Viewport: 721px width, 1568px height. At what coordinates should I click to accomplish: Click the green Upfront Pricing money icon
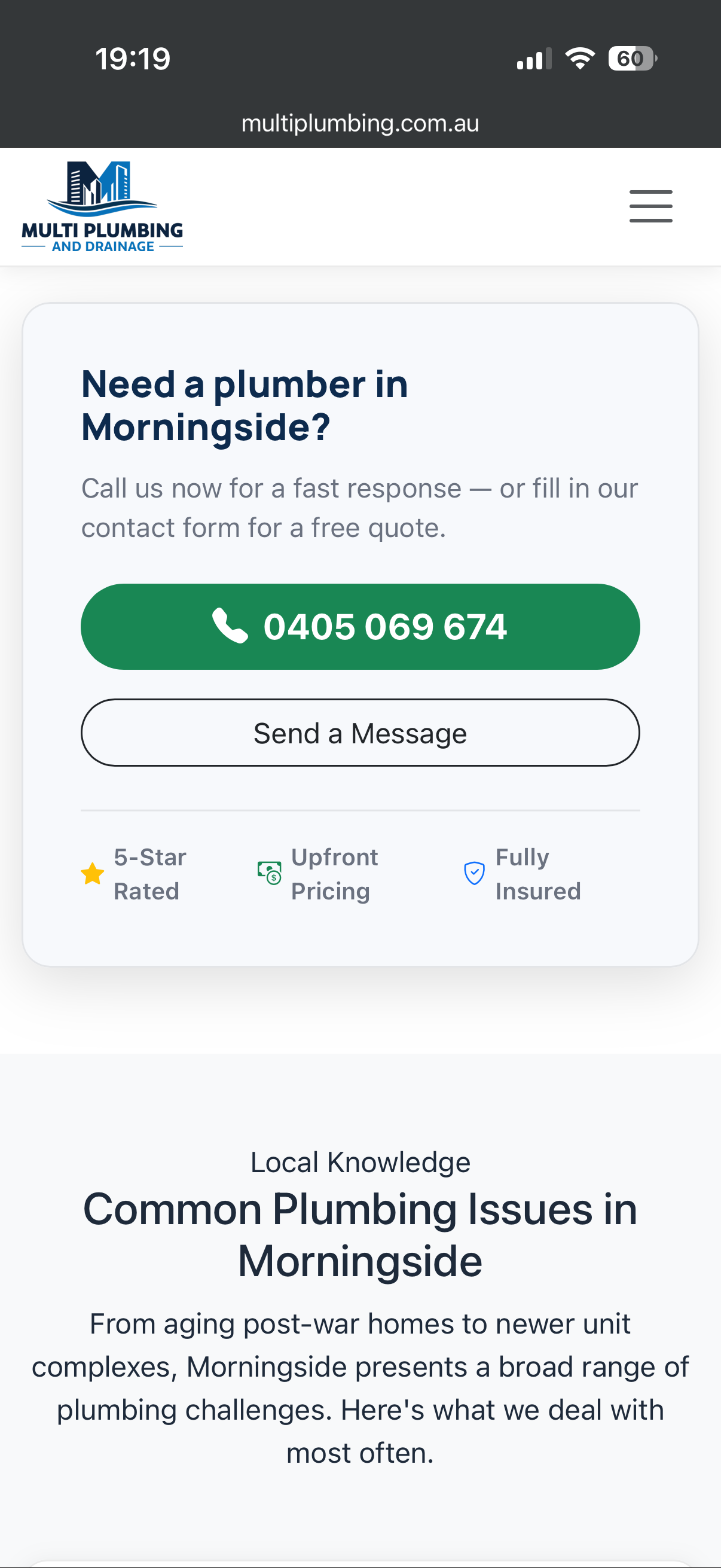click(270, 873)
